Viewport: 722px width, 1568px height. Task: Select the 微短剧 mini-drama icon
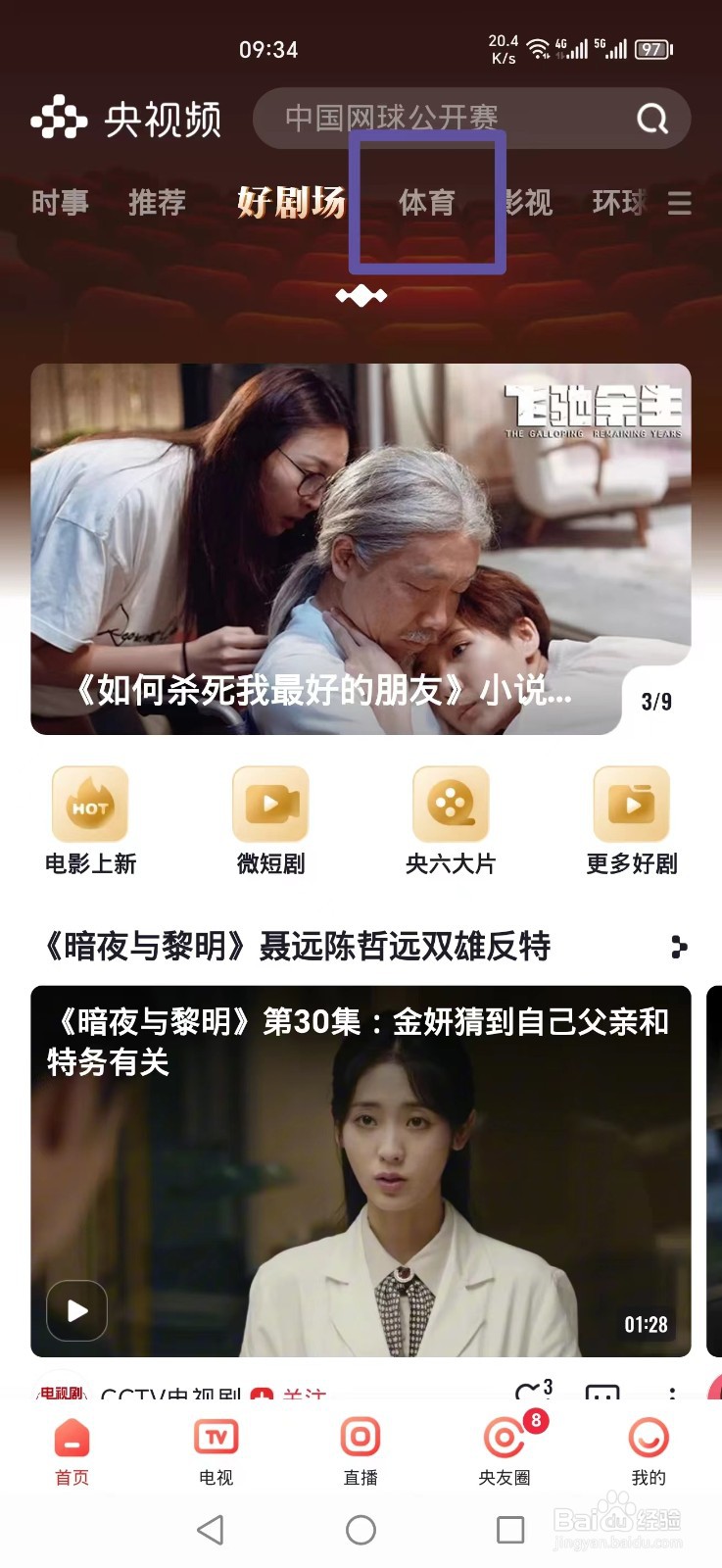tap(270, 818)
